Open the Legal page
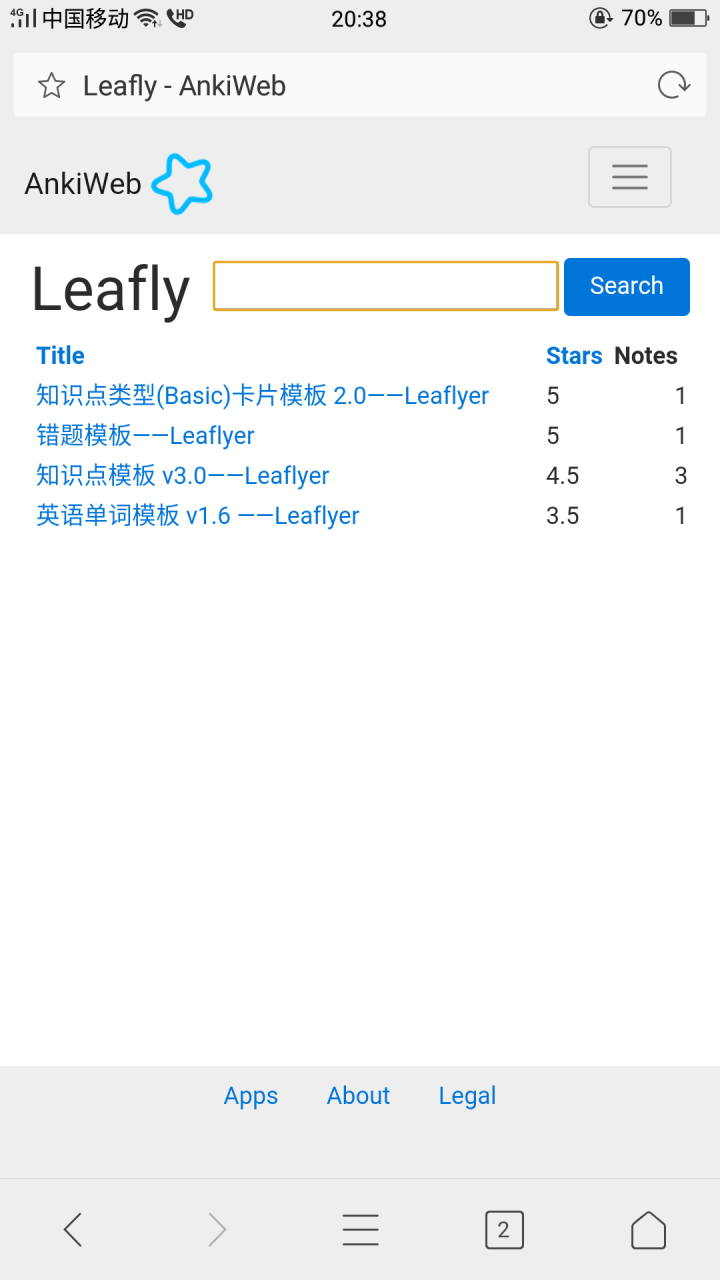 click(467, 1095)
